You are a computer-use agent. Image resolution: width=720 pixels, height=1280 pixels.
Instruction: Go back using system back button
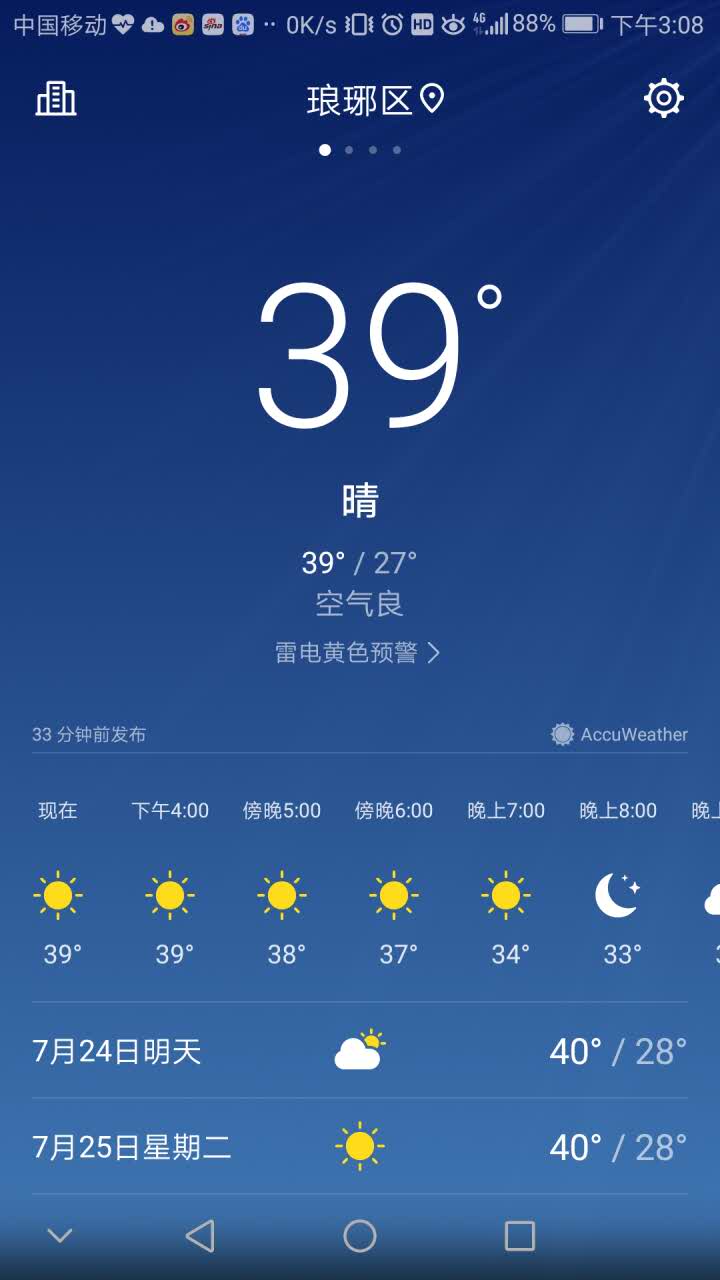pyautogui.click(x=200, y=1236)
